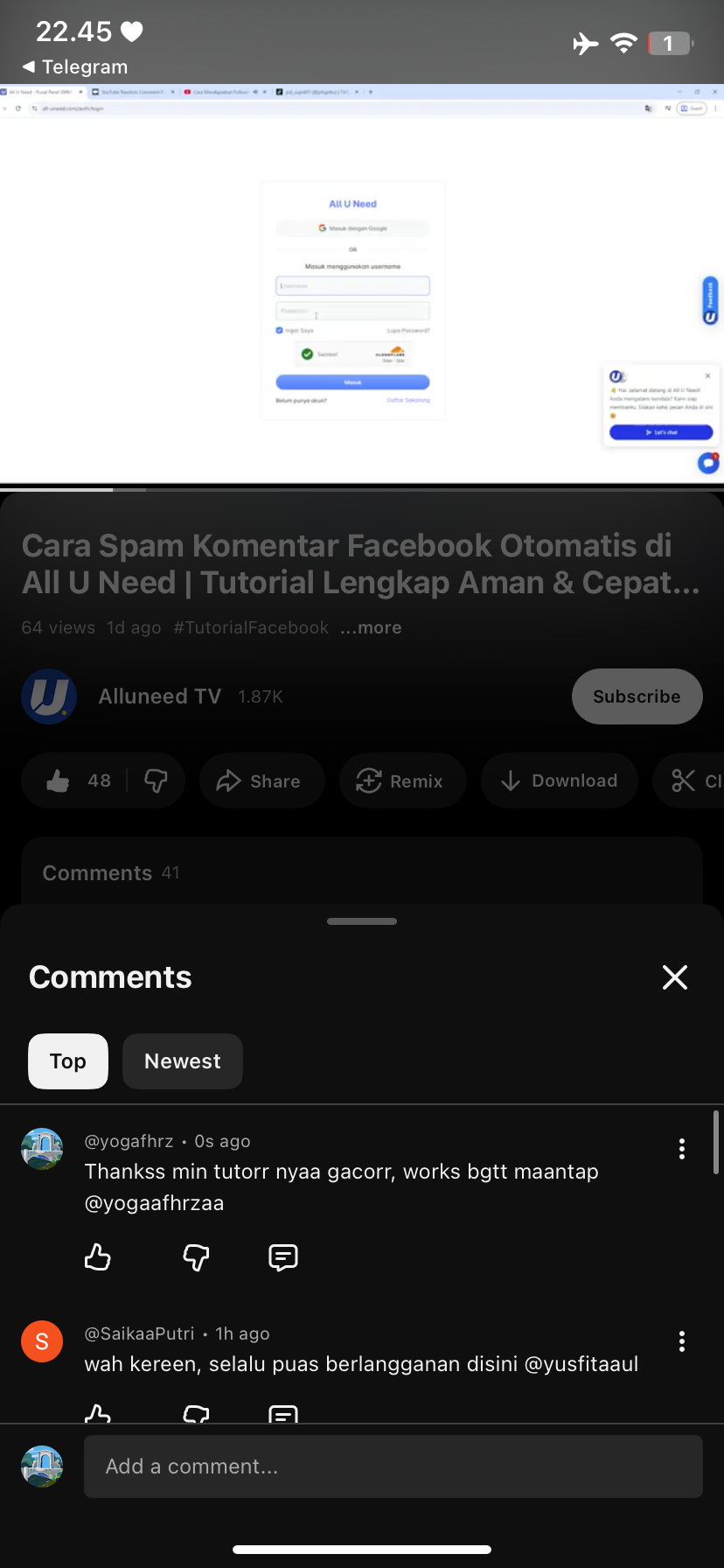724x1568 pixels.
Task: Remix this video
Action: 402,780
